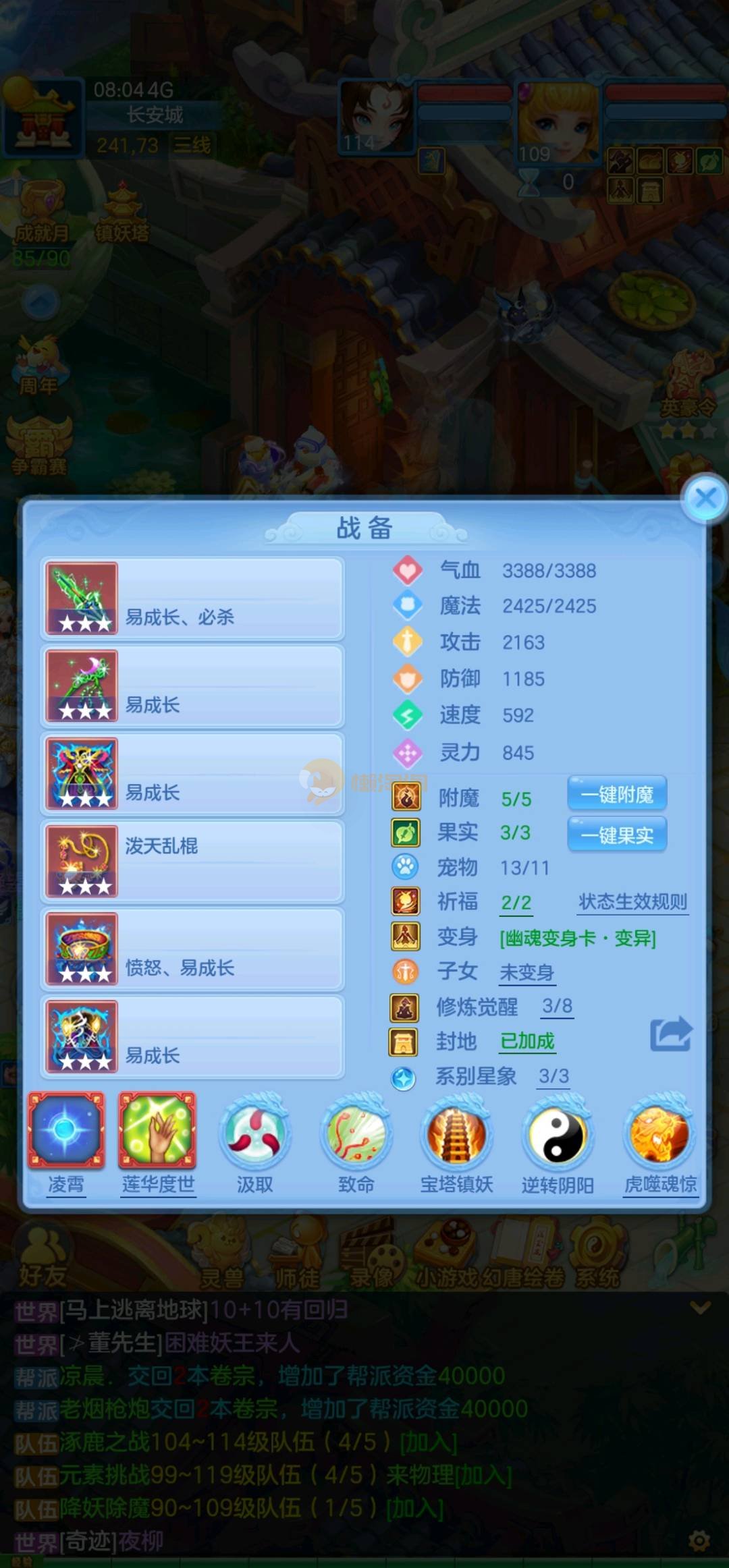The image size is (729, 1568).
Task: Open 系别星象 3/3 details
Action: pos(553,1076)
